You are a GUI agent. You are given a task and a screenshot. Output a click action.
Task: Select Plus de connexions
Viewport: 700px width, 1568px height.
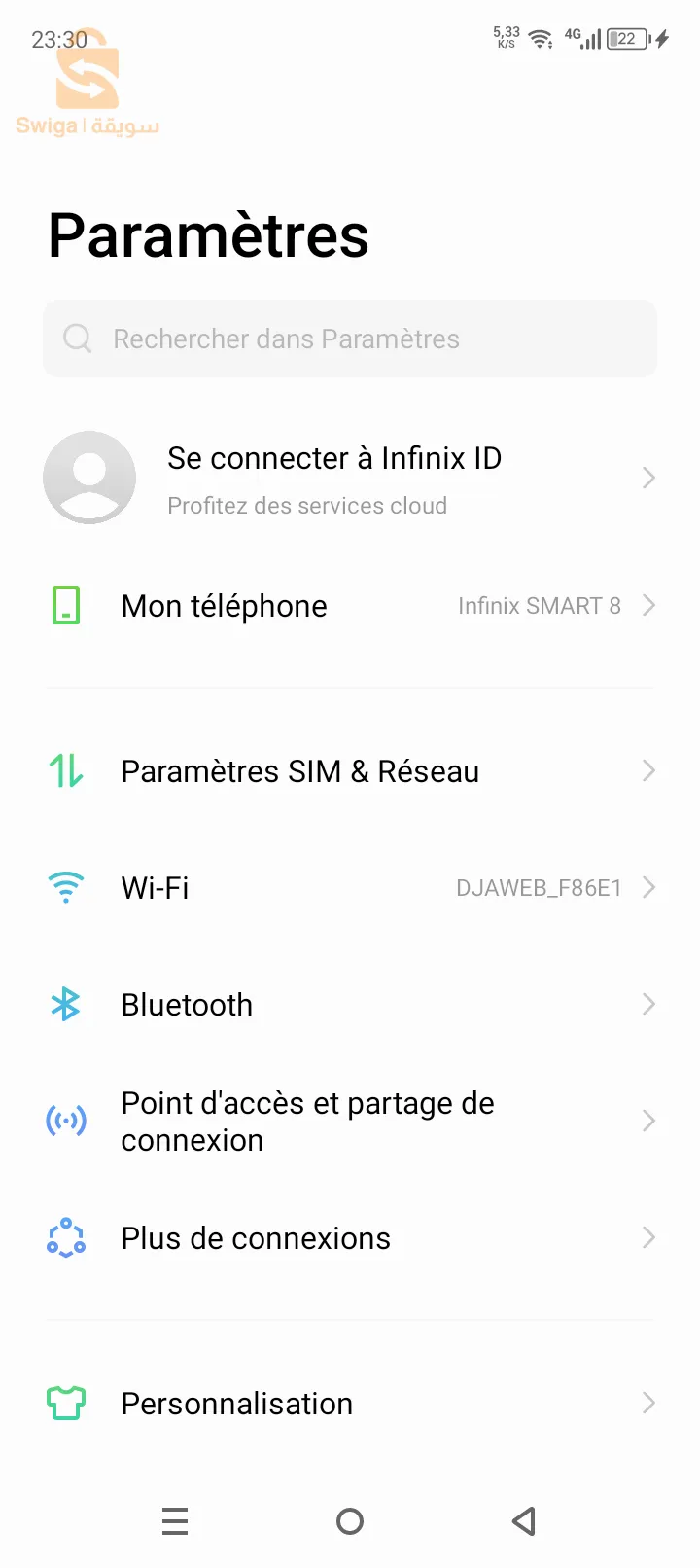(350, 1238)
